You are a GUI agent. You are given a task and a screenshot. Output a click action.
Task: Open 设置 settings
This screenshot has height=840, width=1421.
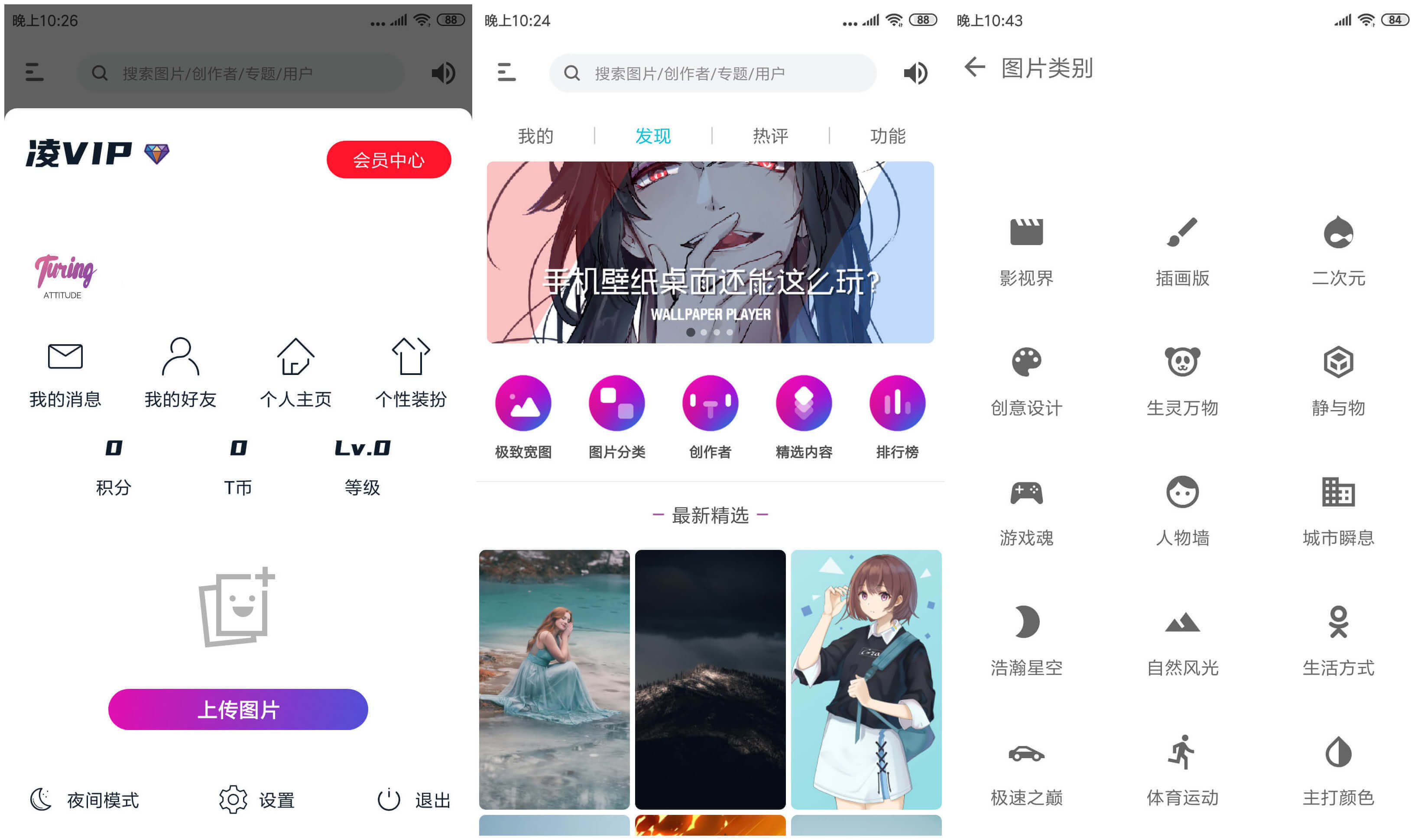(x=257, y=799)
